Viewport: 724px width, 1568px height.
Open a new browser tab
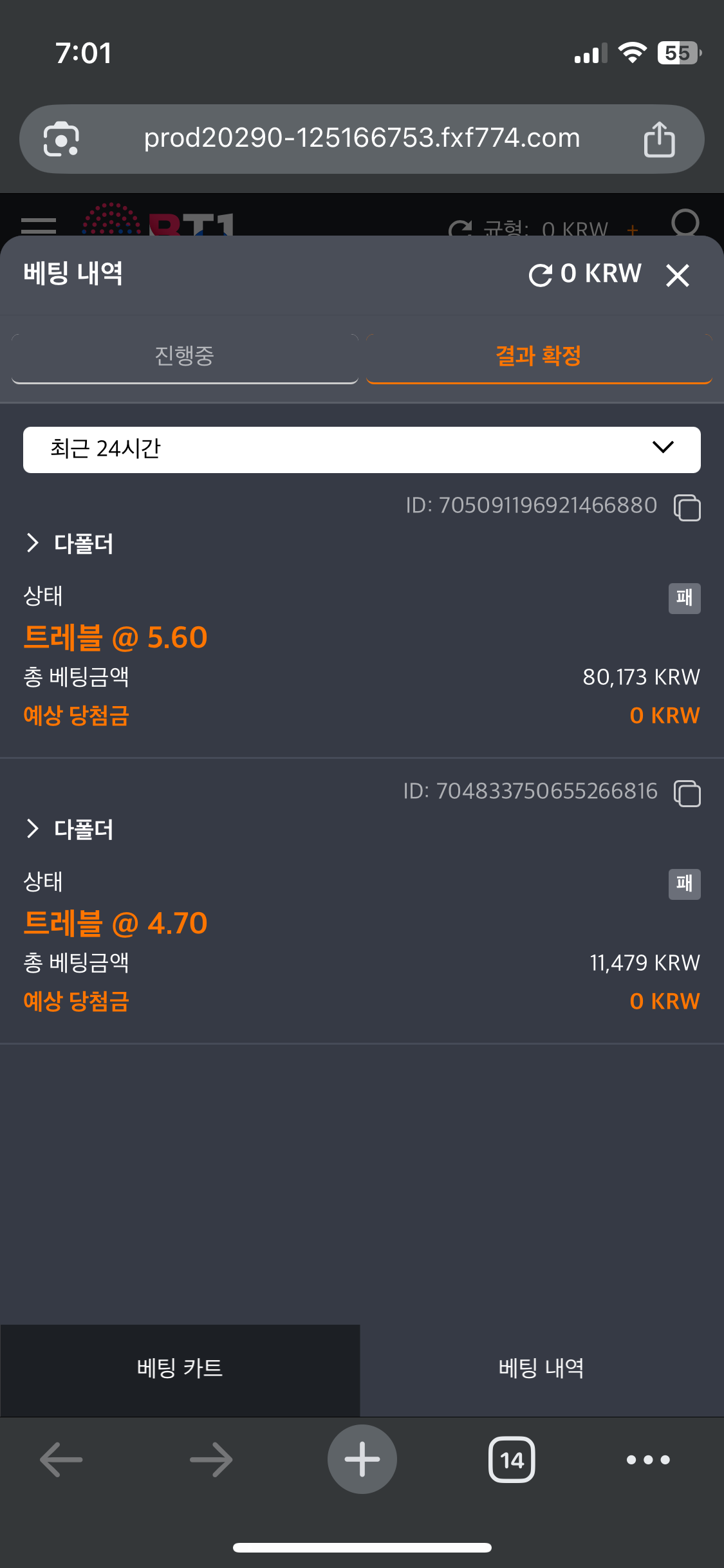(362, 1459)
